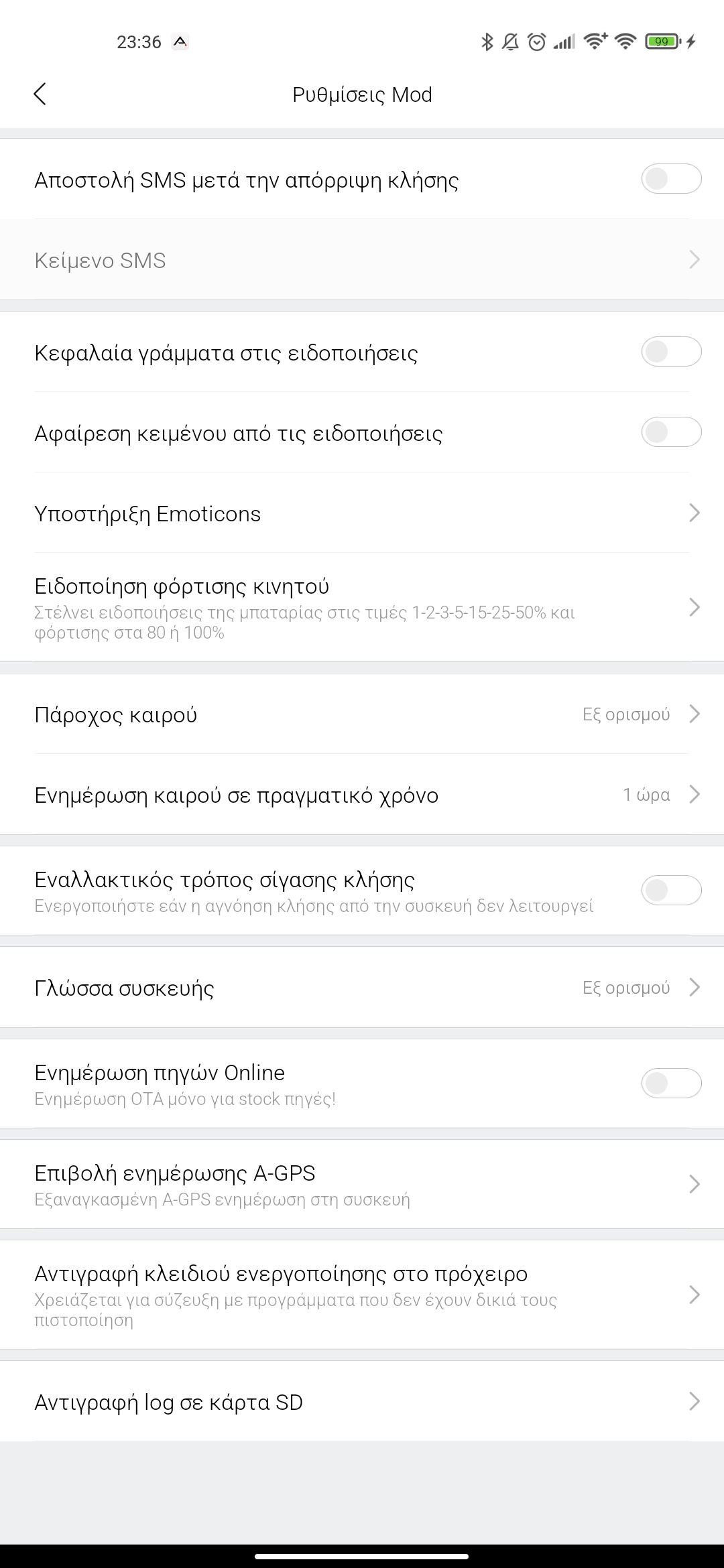Viewport: 724px width, 1568px height.
Task: Open Ενημέρωση καιρού σε πραγματικό χρόνο
Action: (362, 795)
